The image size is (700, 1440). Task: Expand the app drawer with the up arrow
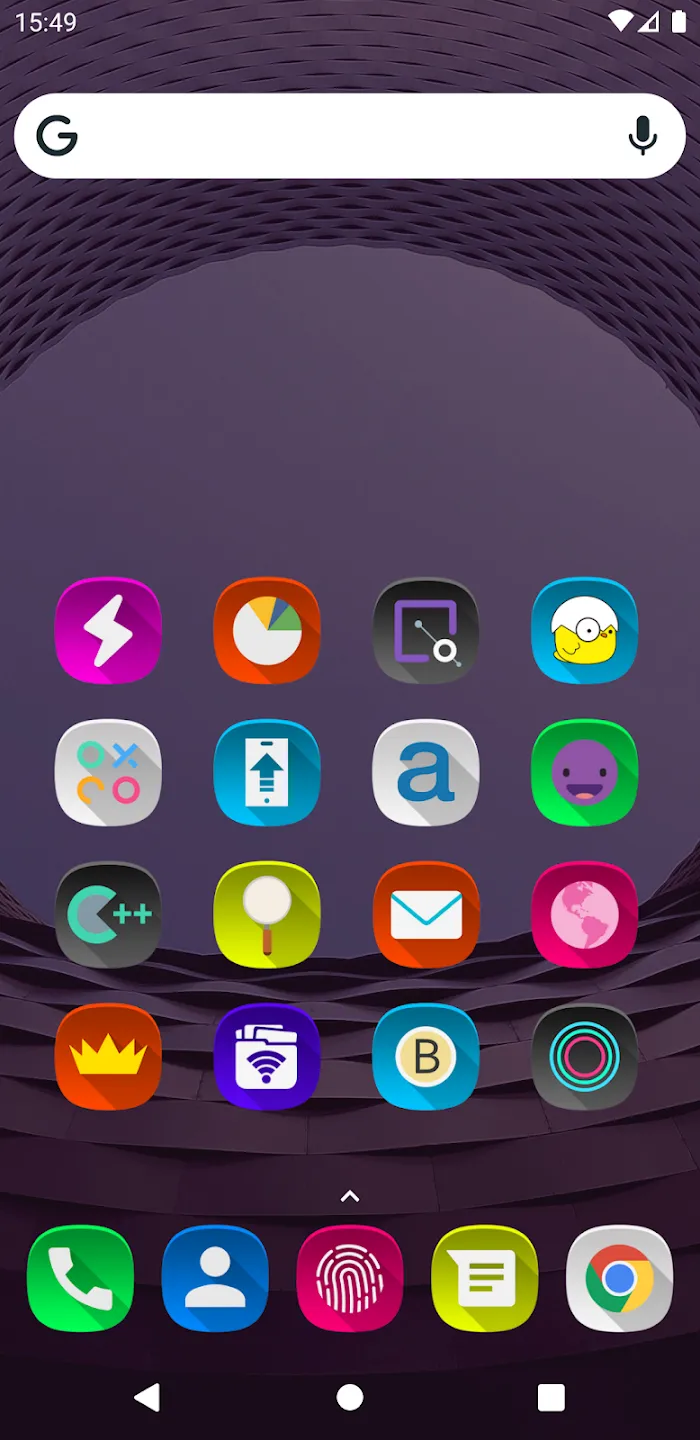(350, 1196)
